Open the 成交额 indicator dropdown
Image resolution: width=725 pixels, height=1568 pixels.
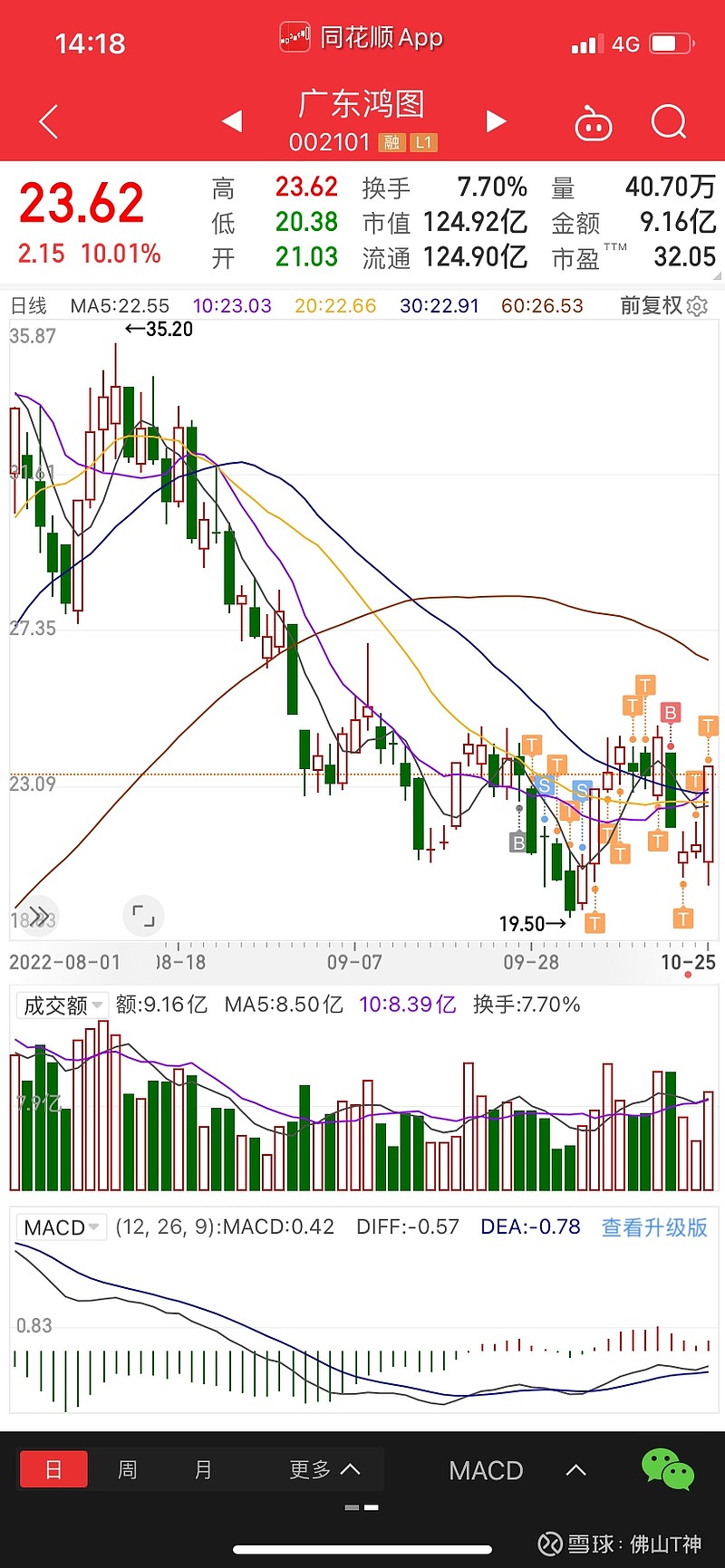(62, 1005)
